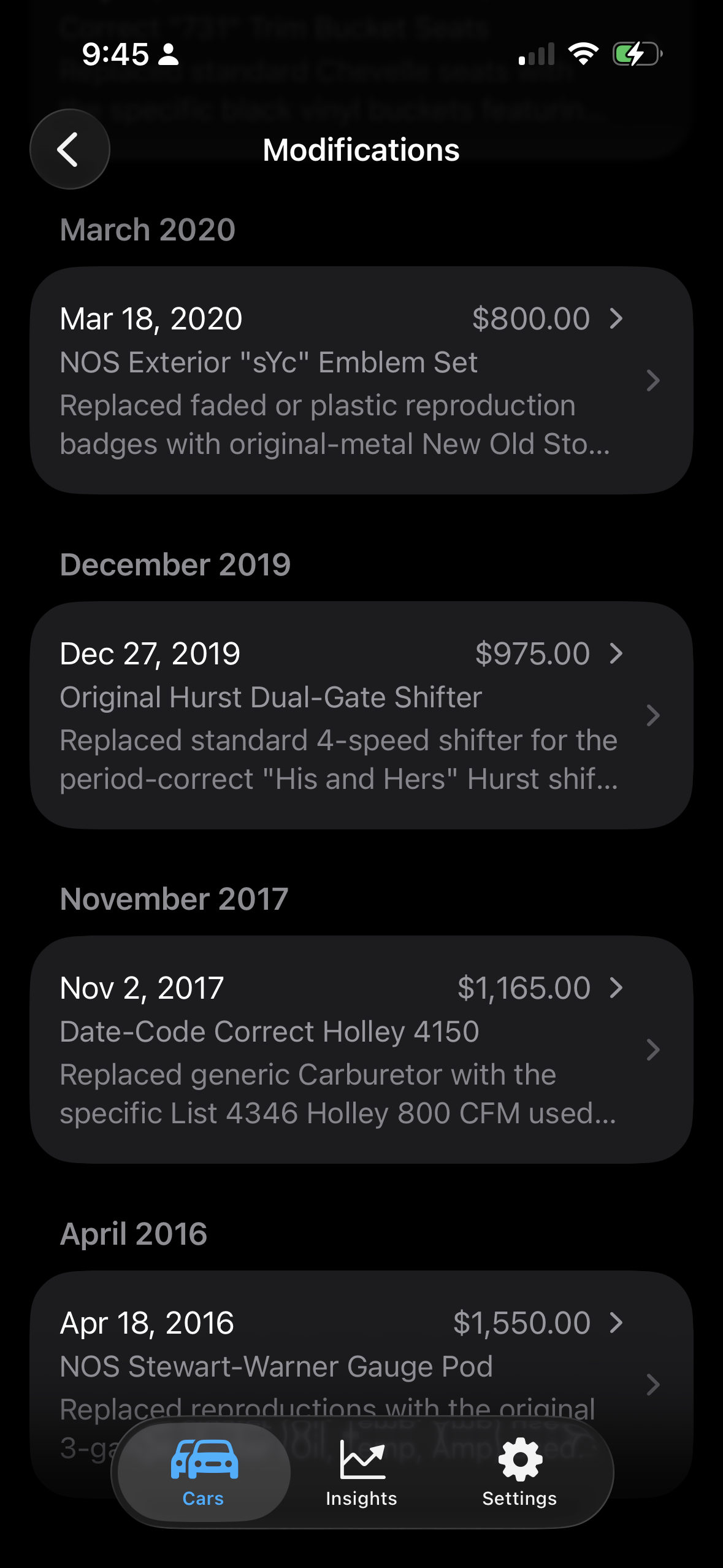Tap the March 2020 section header
Viewport: 723px width, 1568px height.
pyautogui.click(x=147, y=229)
